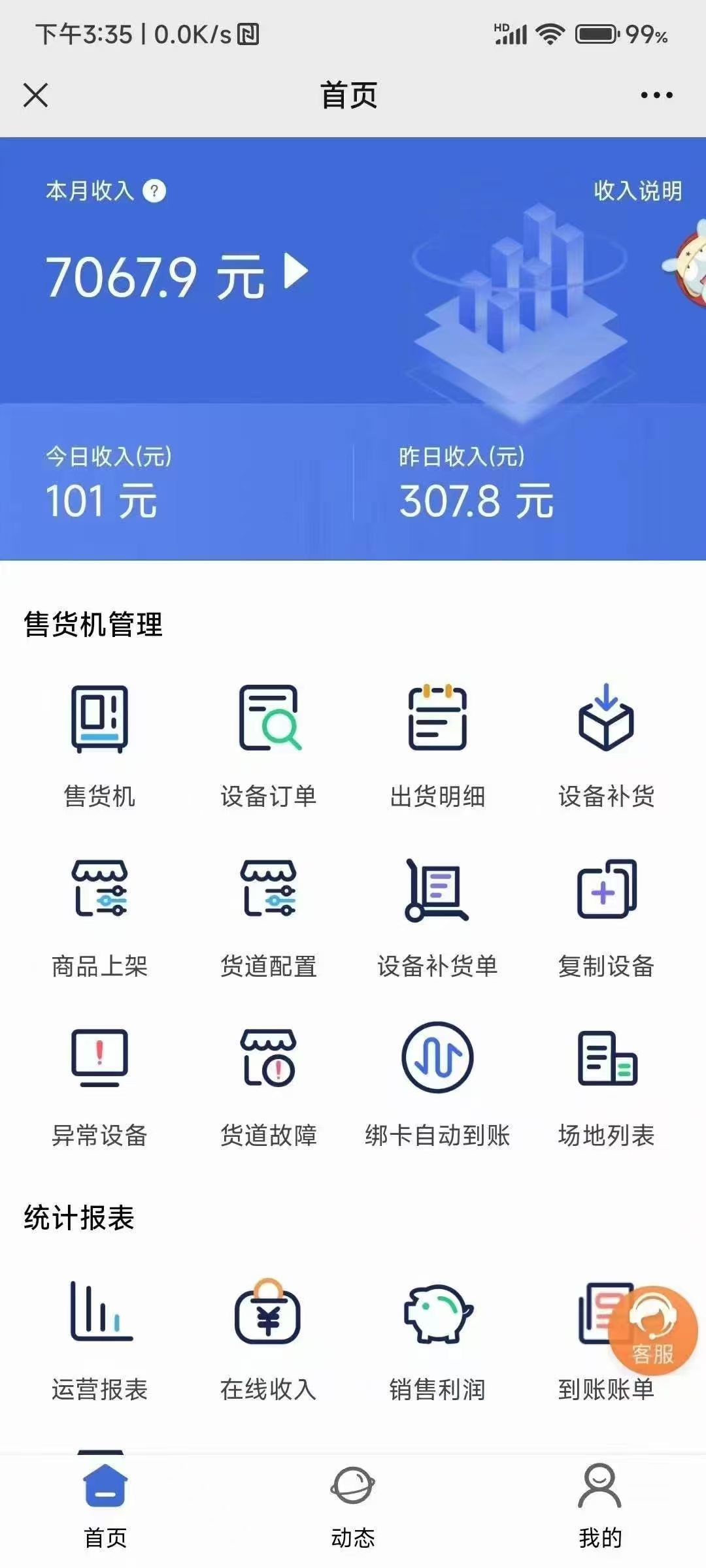Open the three-dot overflow menu
The width and height of the screenshot is (706, 1568).
[x=656, y=95]
